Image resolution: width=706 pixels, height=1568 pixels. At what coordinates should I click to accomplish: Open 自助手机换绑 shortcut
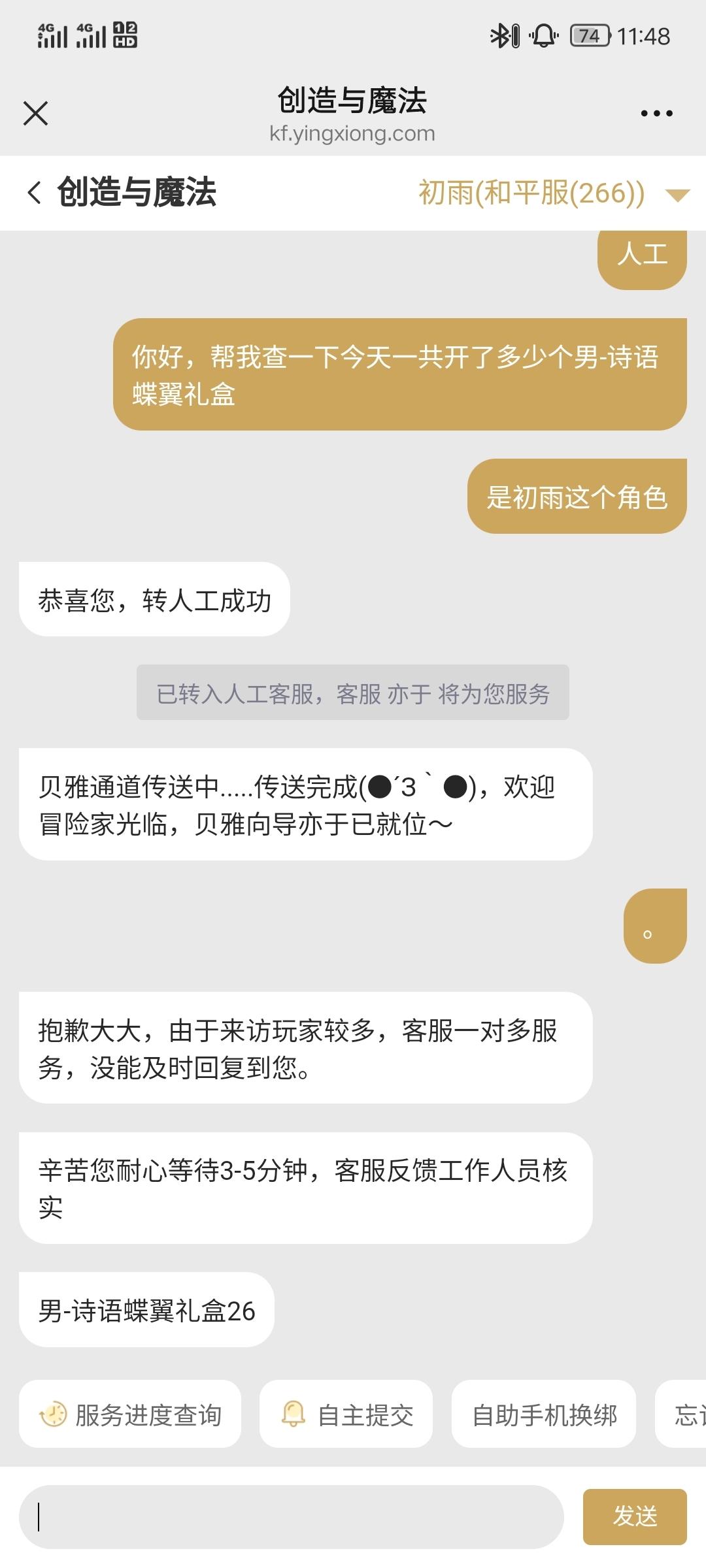544,1415
